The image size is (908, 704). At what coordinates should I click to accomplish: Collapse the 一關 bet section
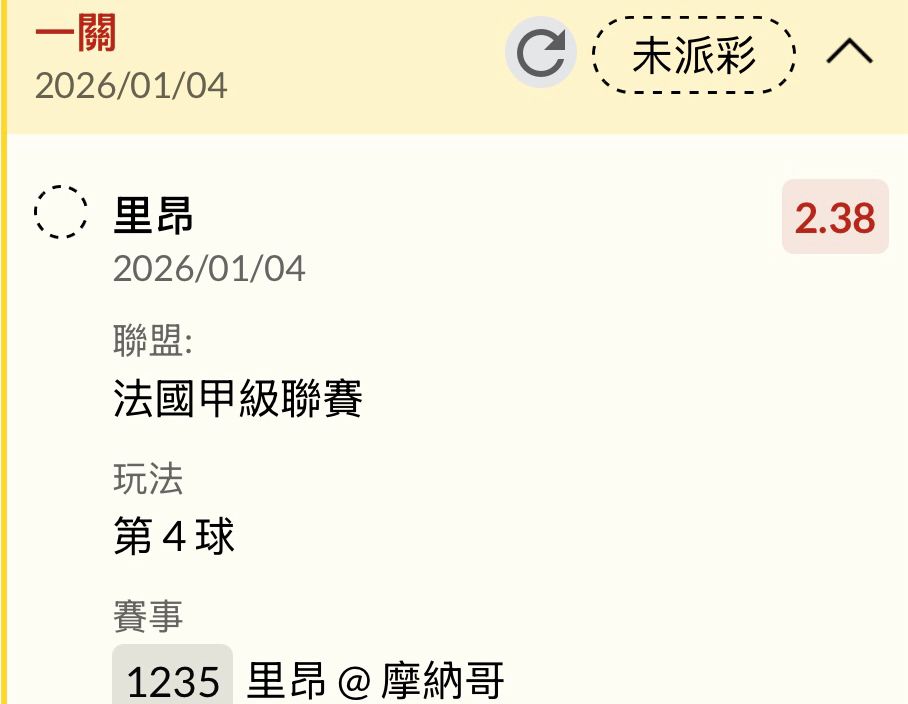pyautogui.click(x=849, y=53)
